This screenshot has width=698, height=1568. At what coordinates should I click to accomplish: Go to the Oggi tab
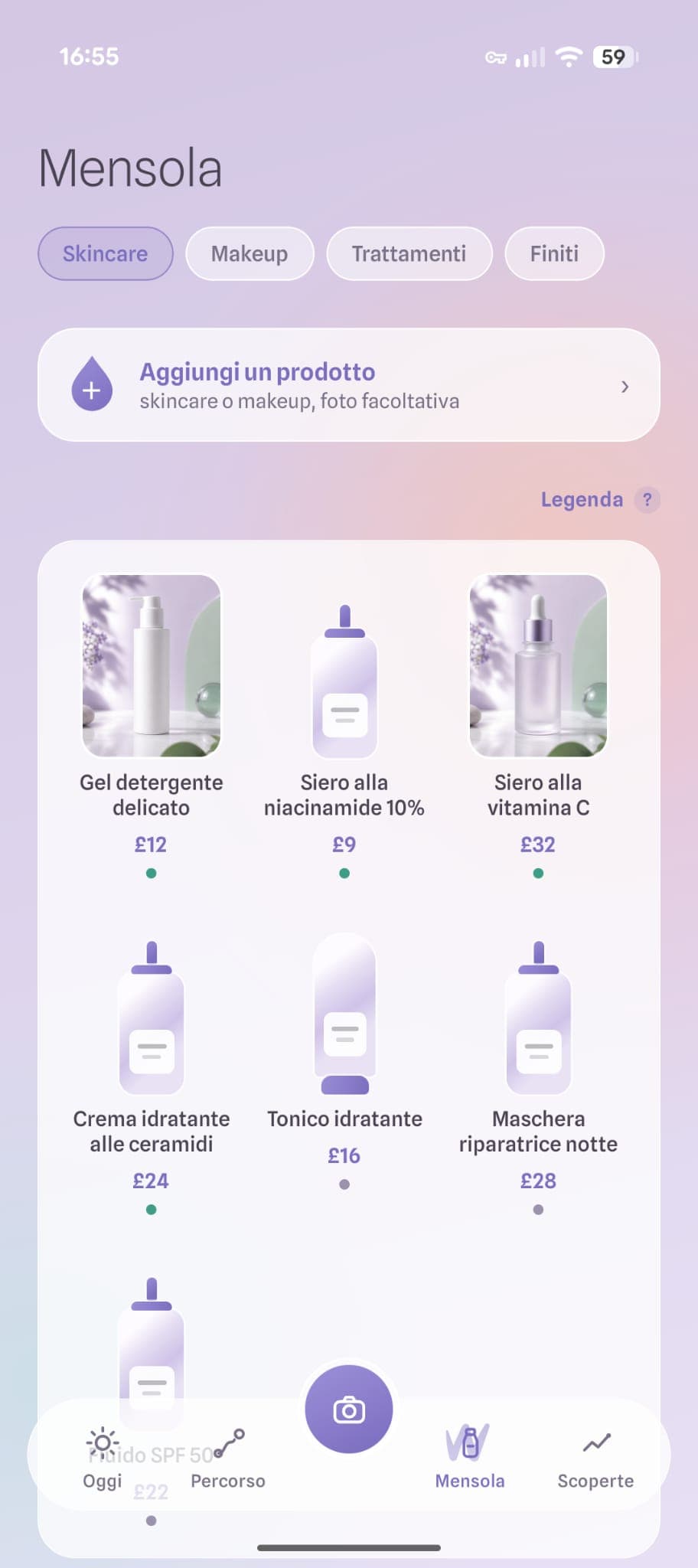103,1458
